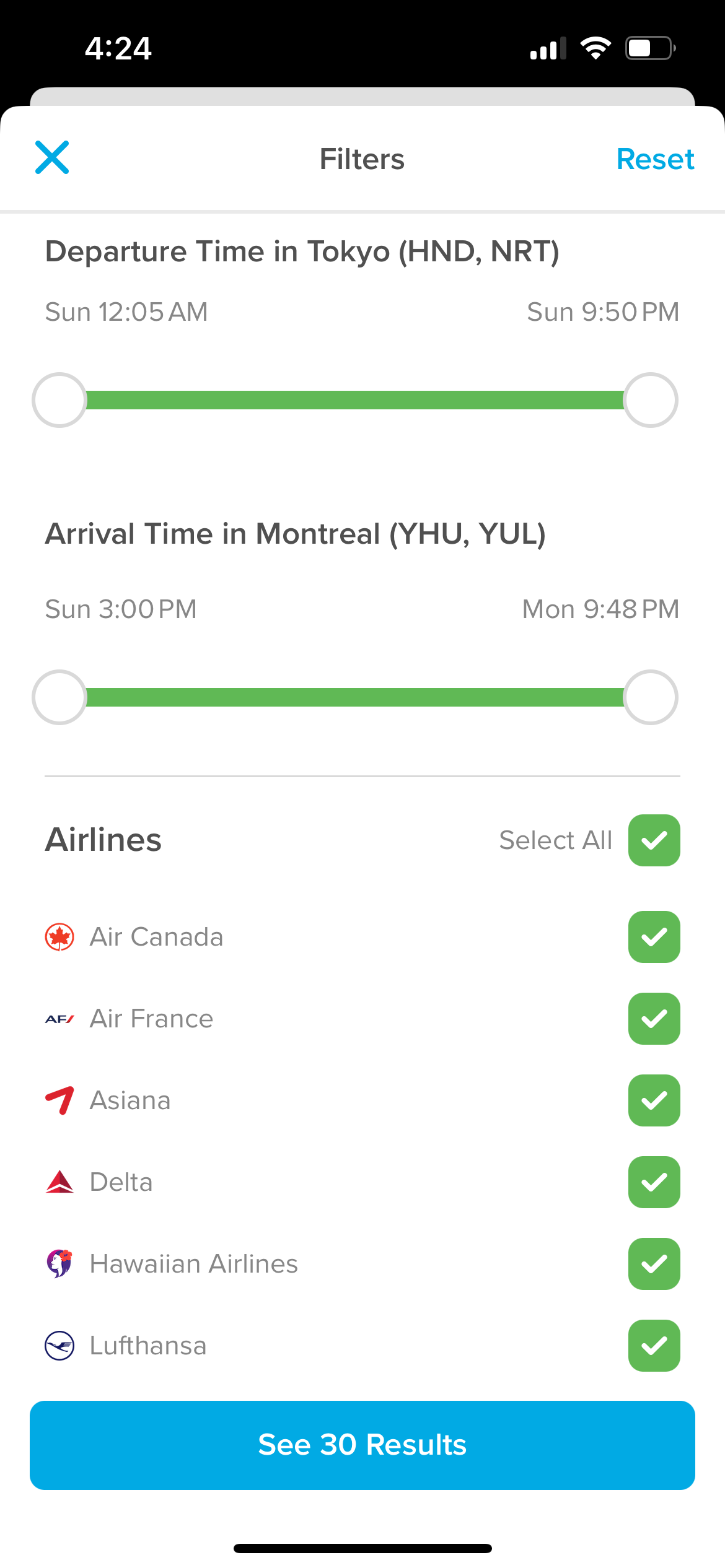
Task: Tap the left arrival time slider handle
Action: click(59, 697)
